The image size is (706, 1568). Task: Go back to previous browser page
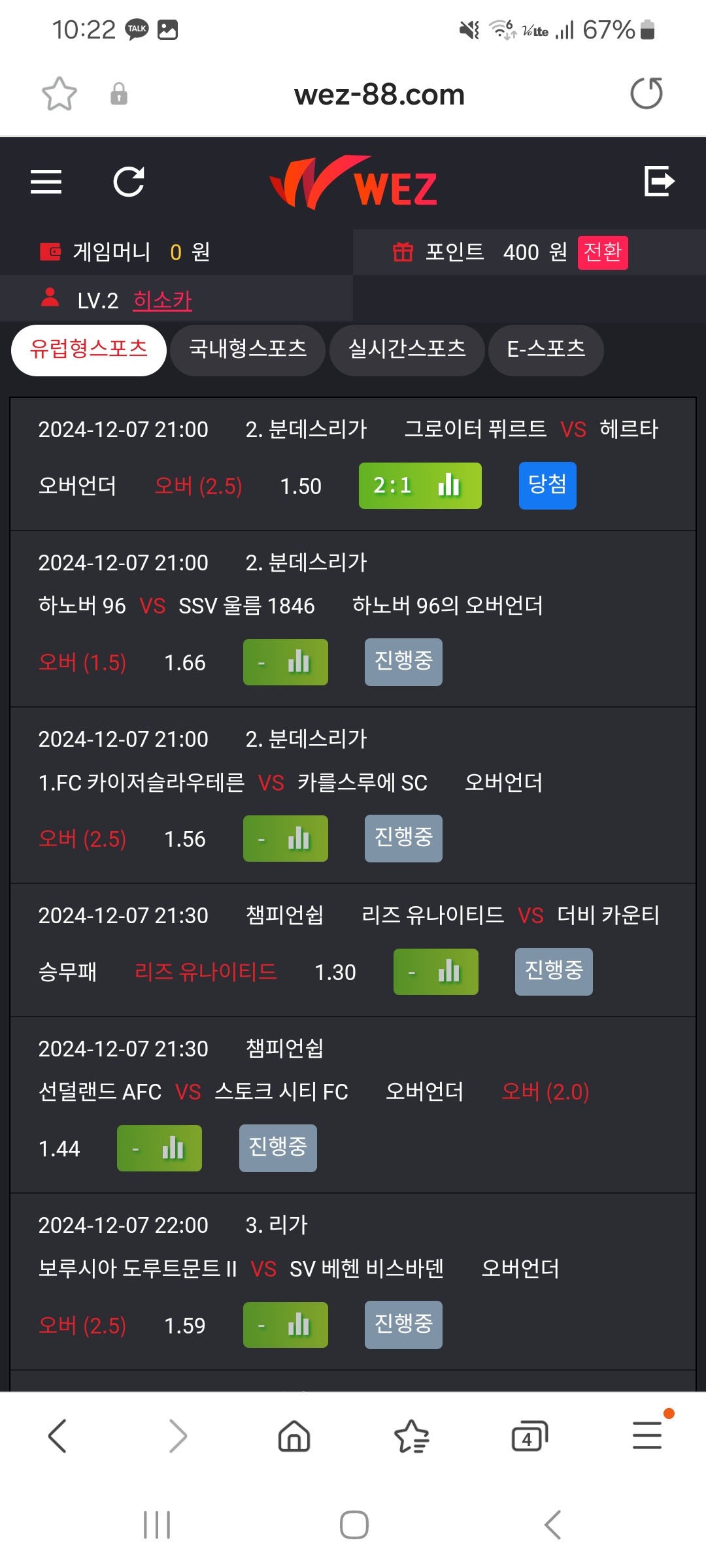58,1436
